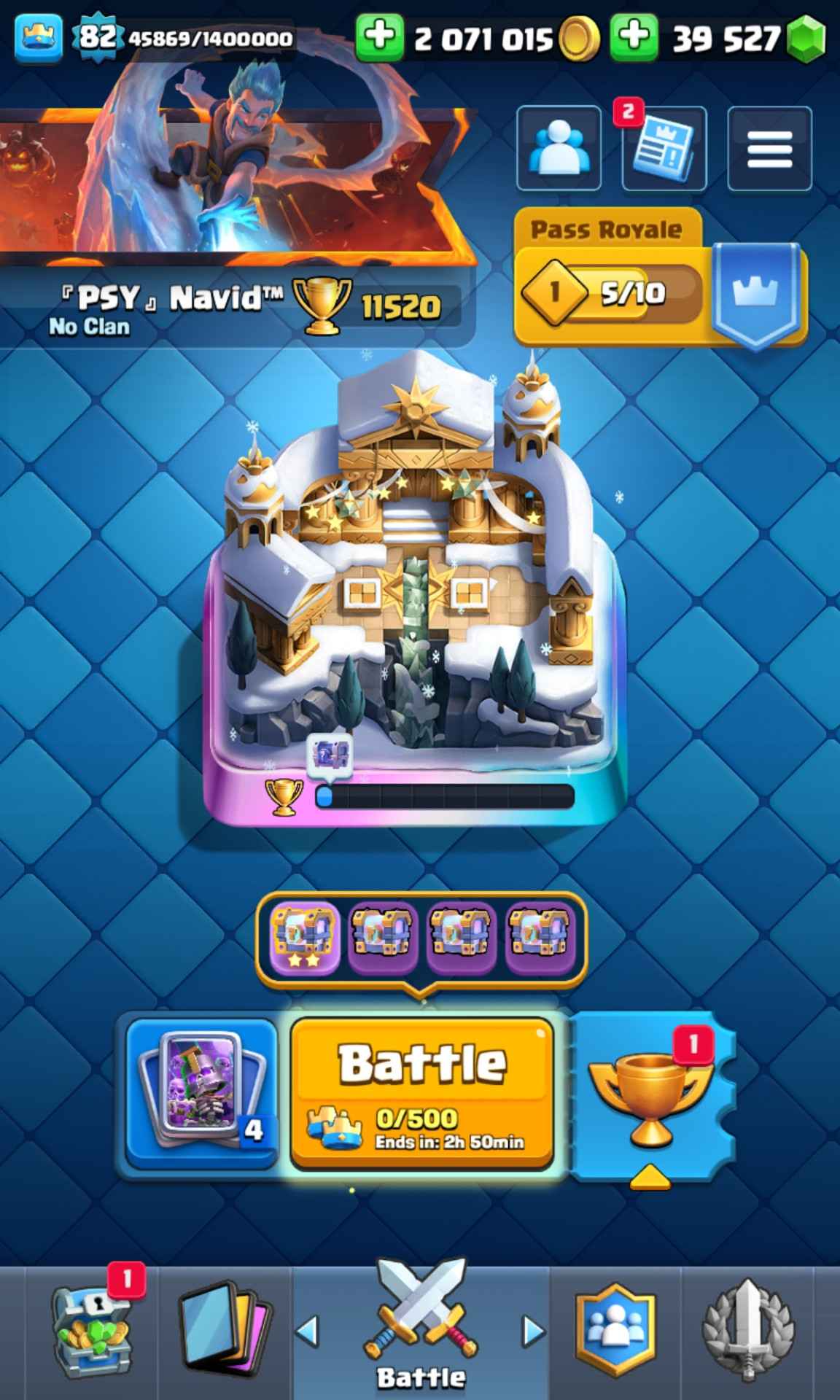Open the friends/social icon

click(559, 148)
